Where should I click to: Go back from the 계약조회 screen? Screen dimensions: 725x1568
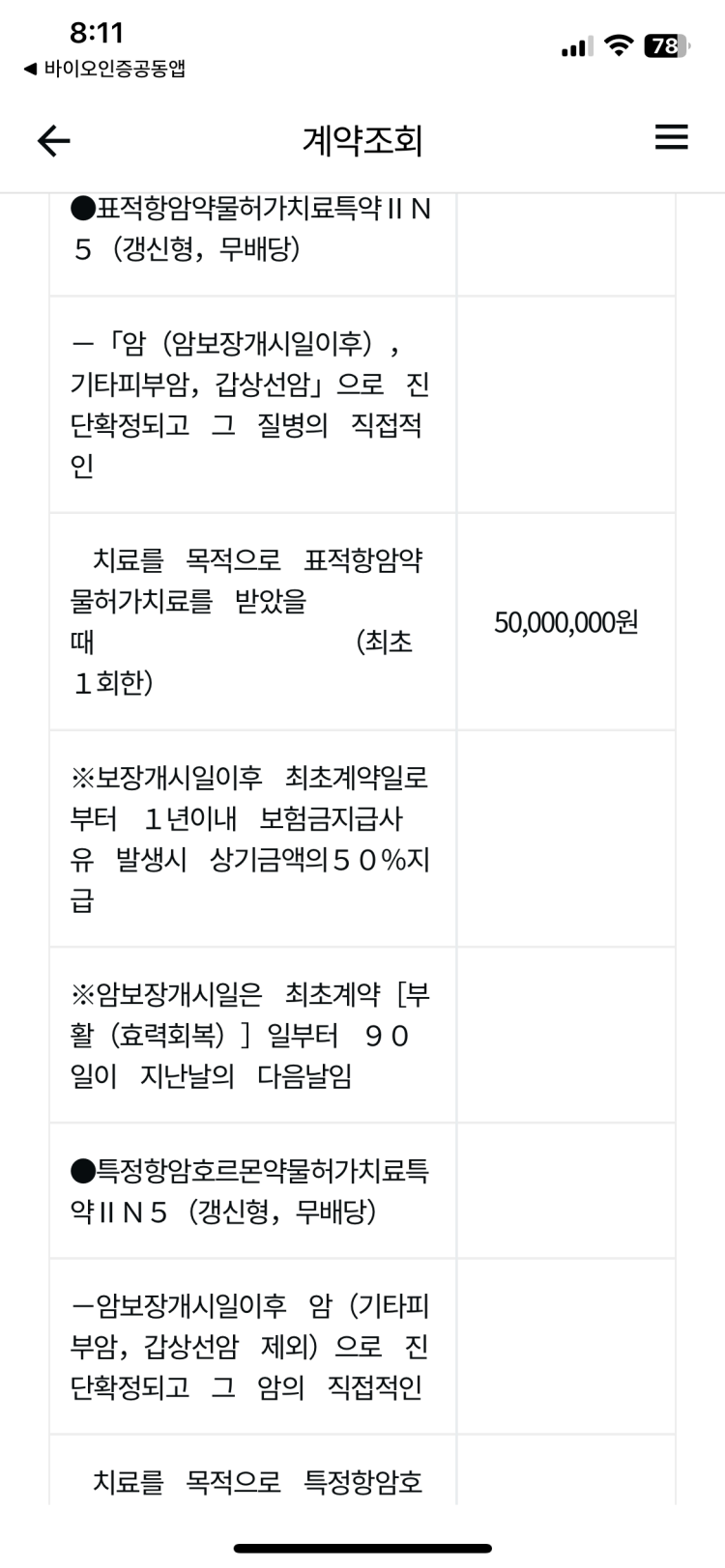53,141
